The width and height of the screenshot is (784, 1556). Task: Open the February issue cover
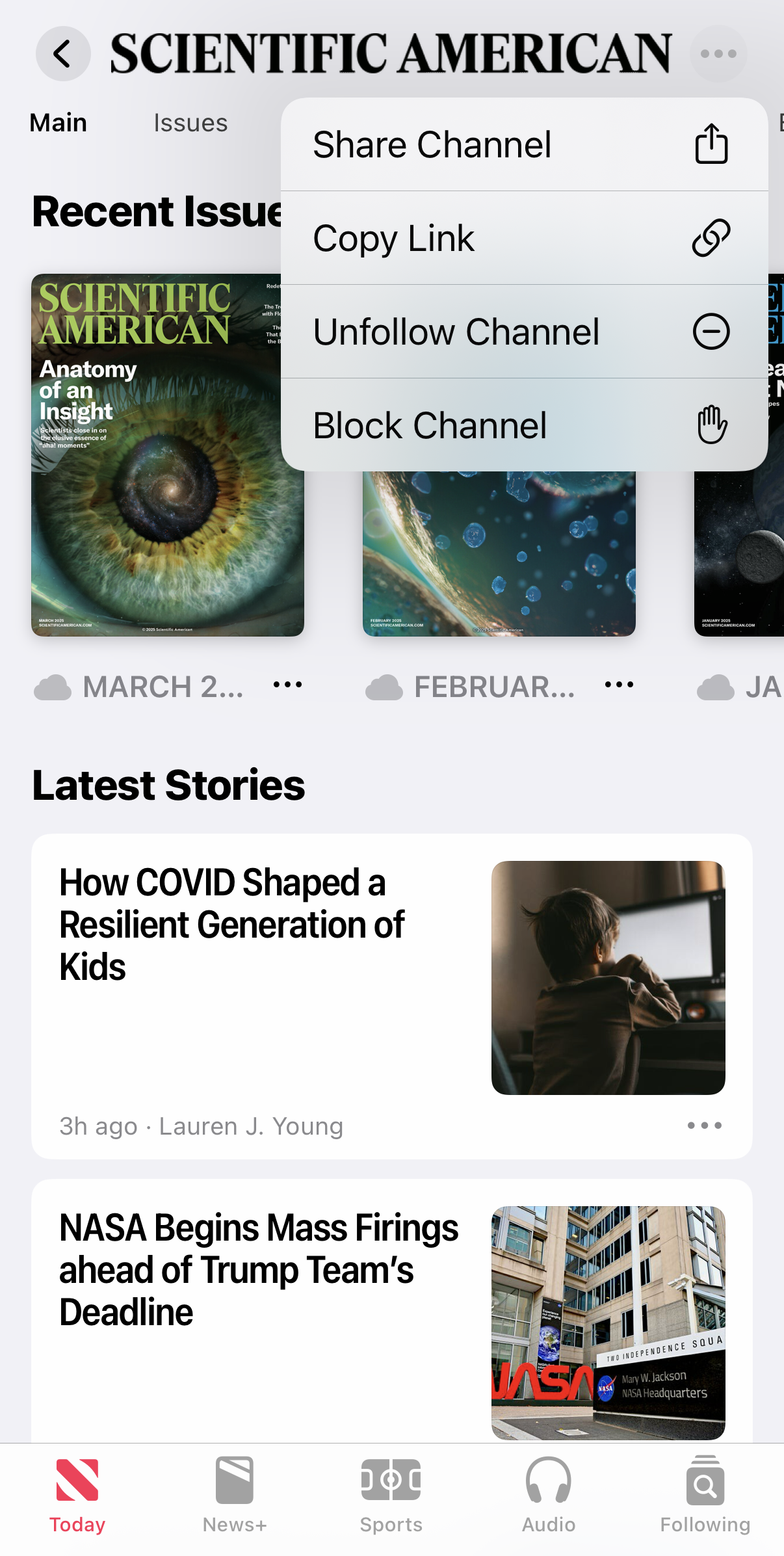tap(499, 553)
